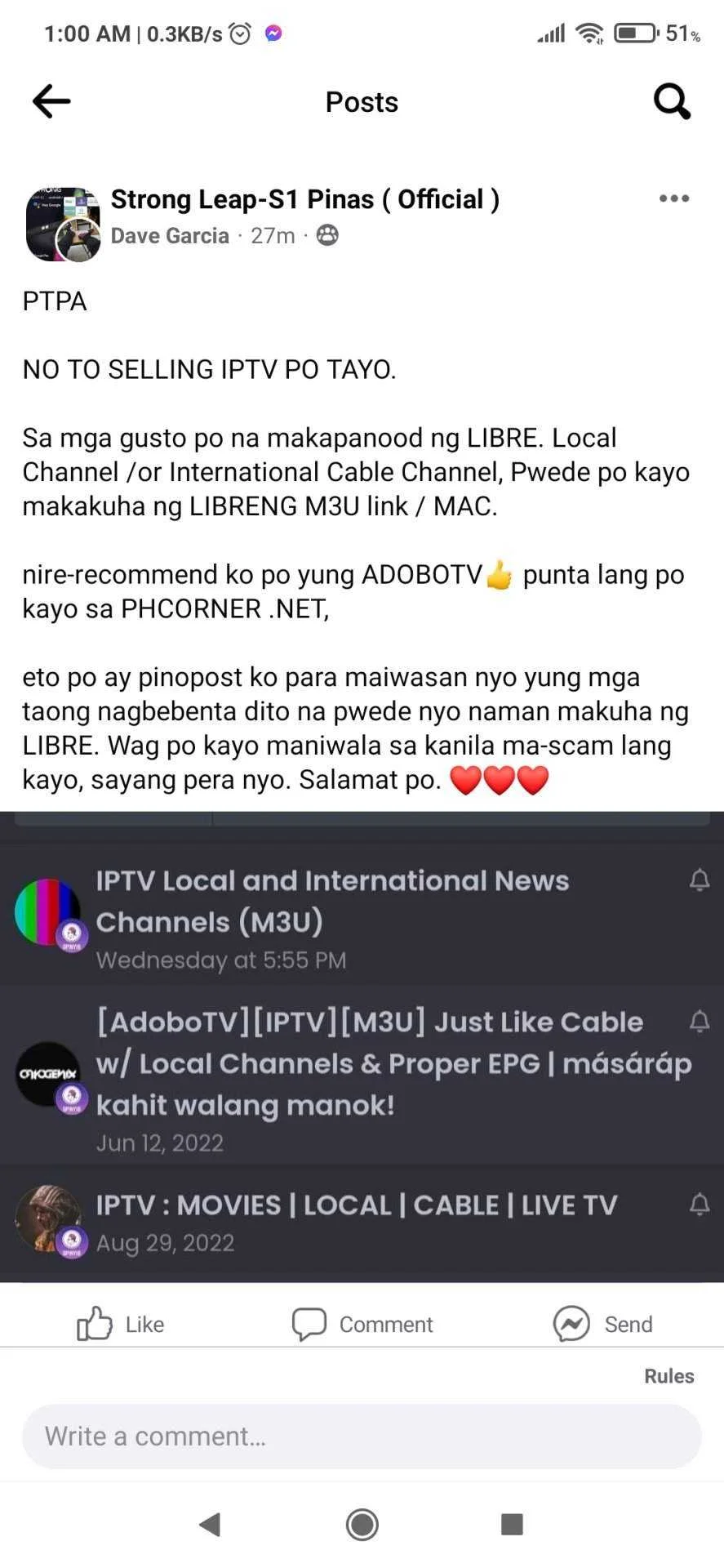Like Dave Garcia's post
This screenshot has width=724, height=1568.
click(121, 1324)
